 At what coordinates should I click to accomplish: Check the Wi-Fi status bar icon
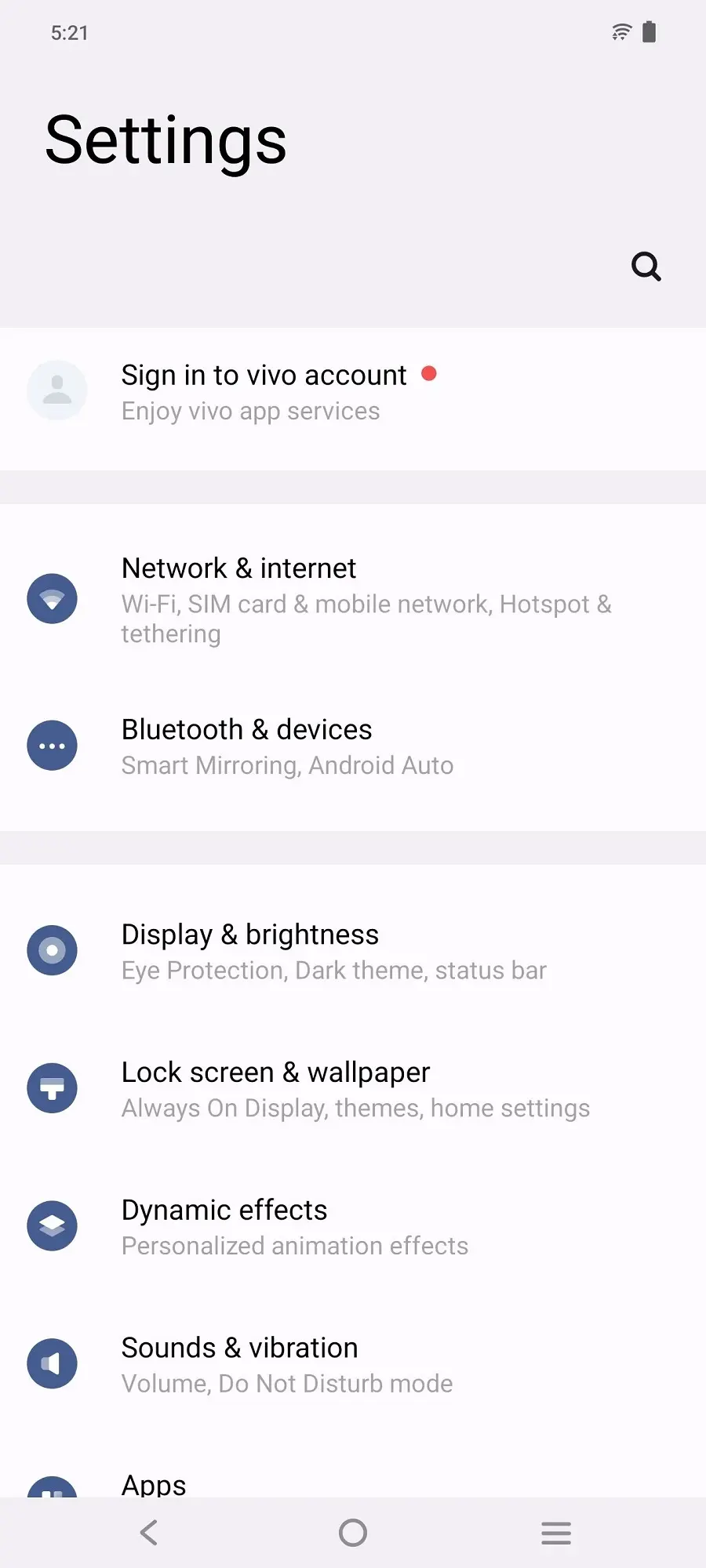tap(620, 31)
